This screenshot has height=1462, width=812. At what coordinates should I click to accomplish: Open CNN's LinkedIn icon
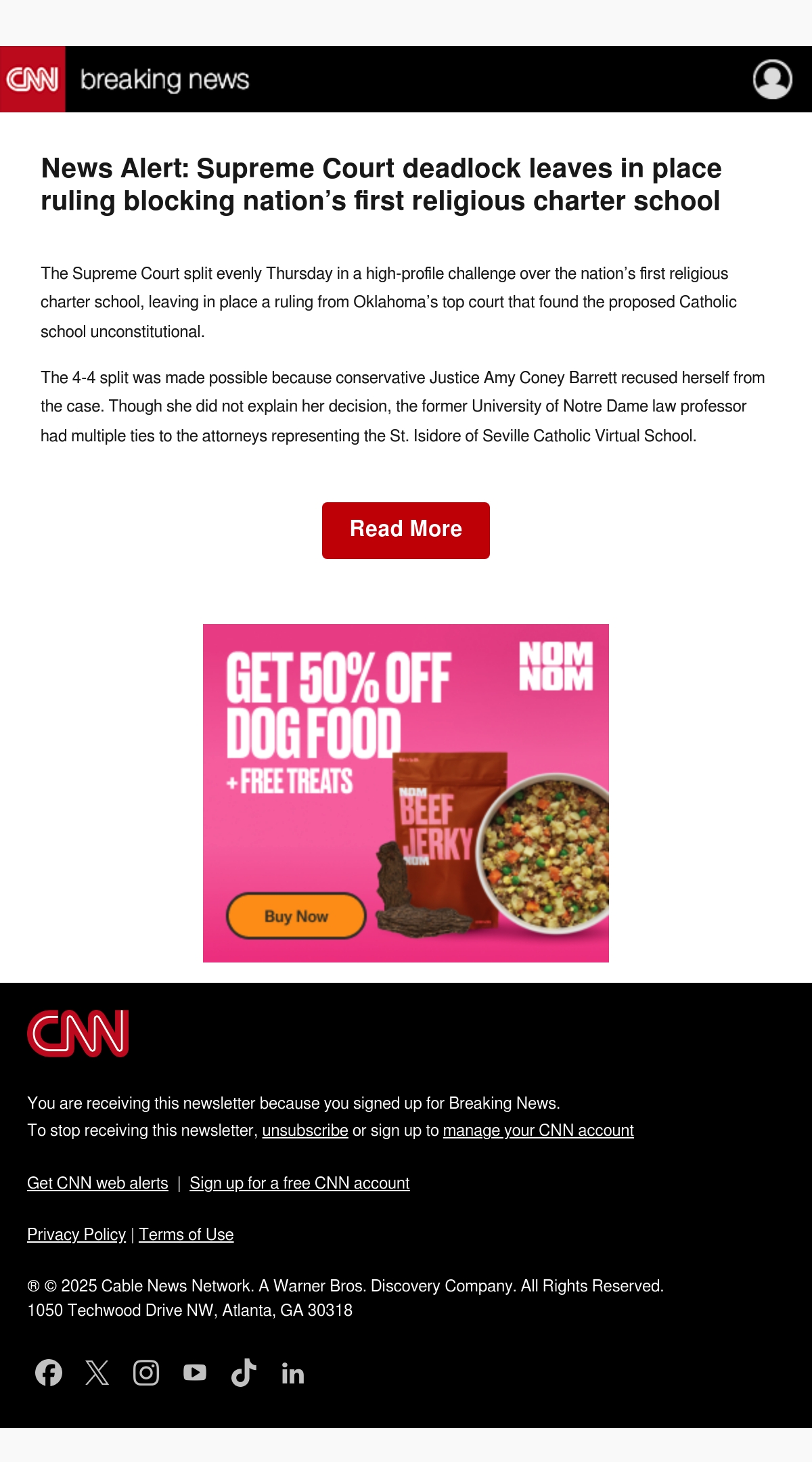(293, 1373)
